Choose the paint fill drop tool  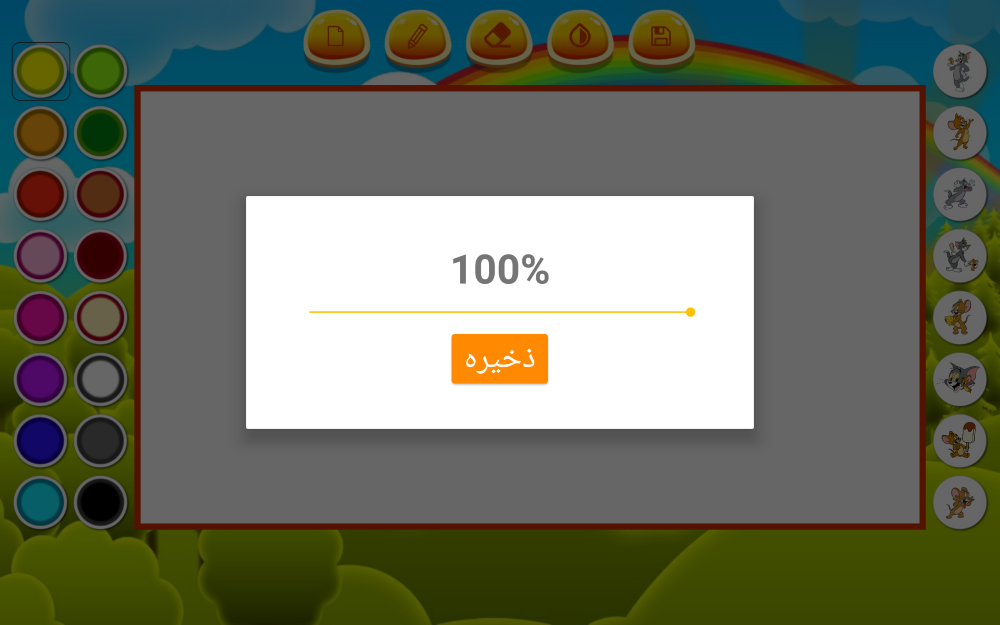tap(580, 38)
